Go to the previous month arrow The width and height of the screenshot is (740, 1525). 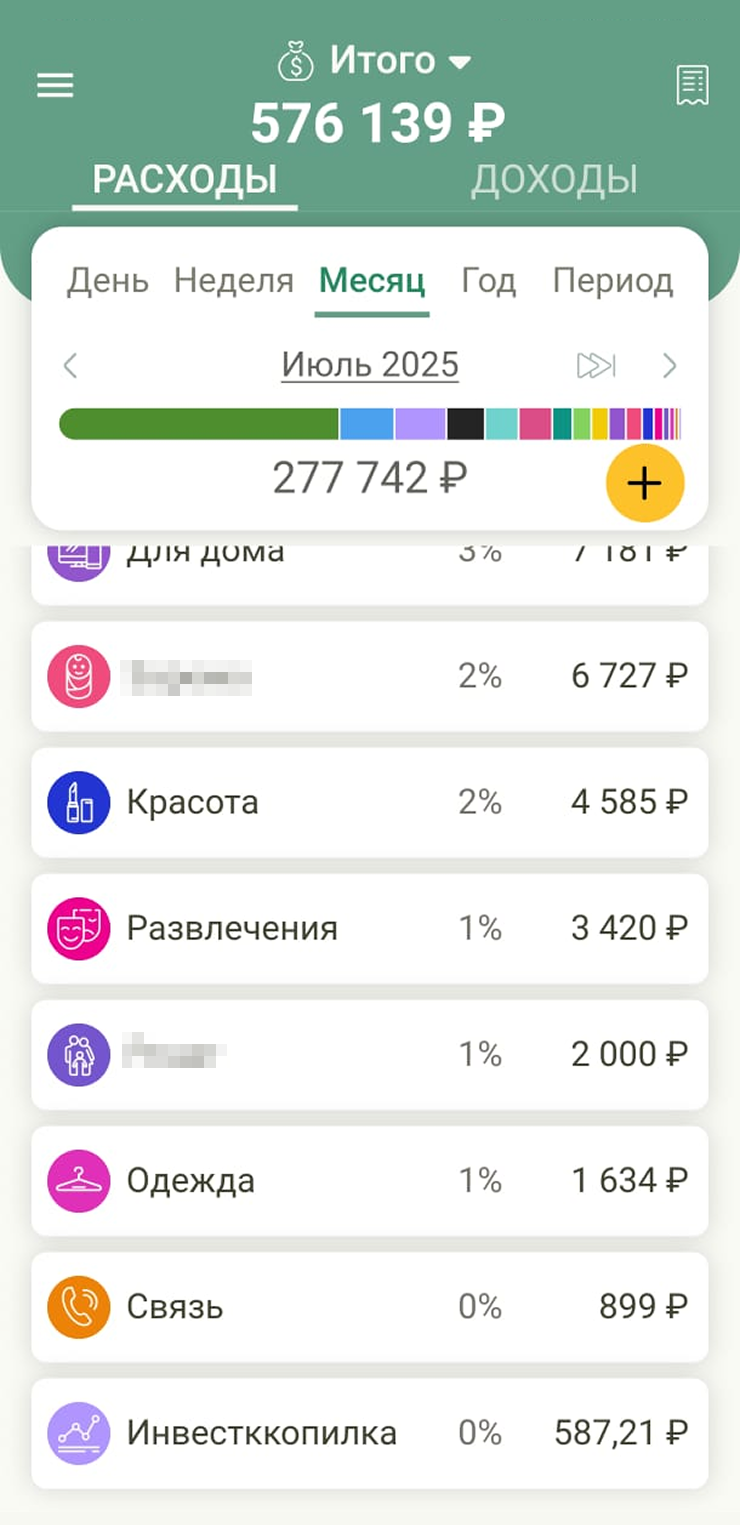[x=70, y=366]
